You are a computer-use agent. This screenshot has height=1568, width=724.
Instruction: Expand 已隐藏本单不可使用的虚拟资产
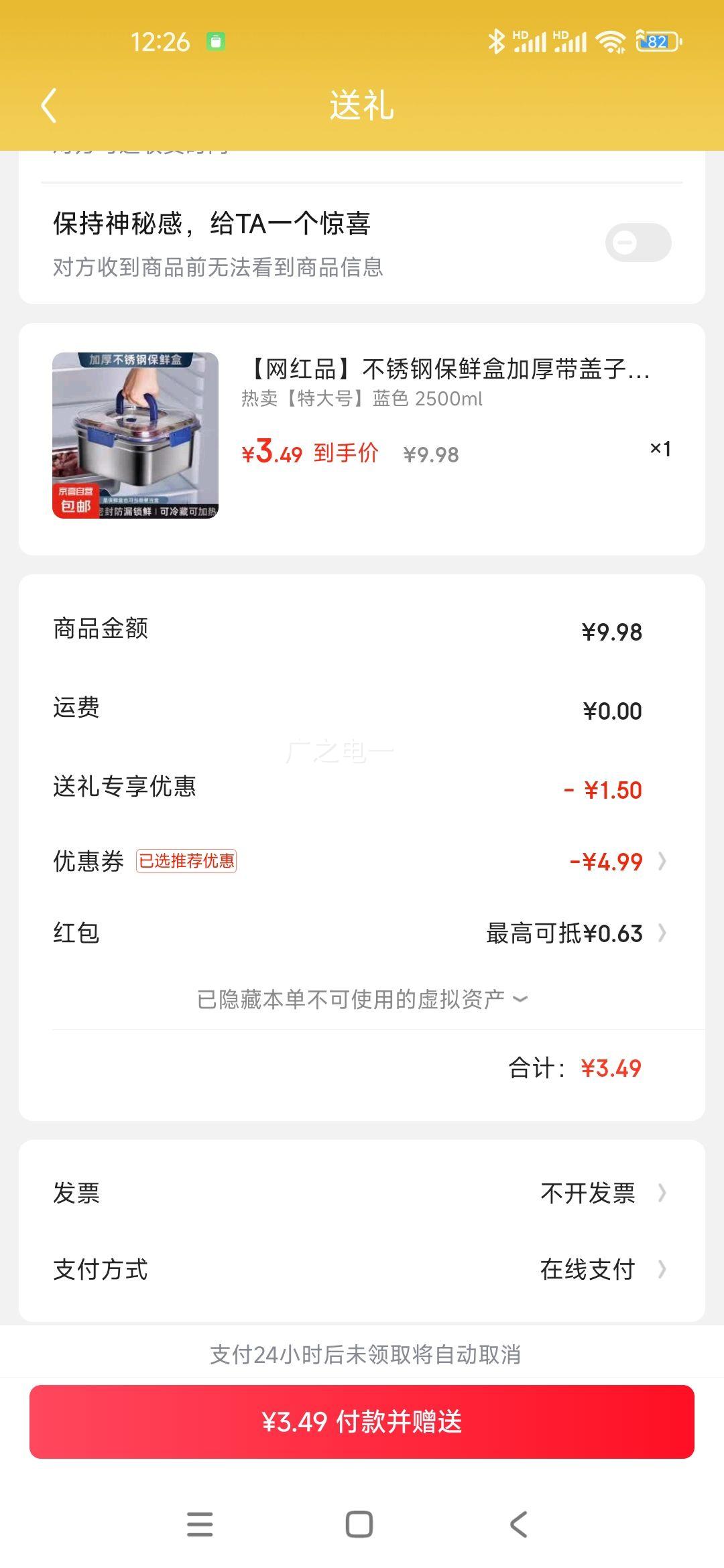click(362, 999)
